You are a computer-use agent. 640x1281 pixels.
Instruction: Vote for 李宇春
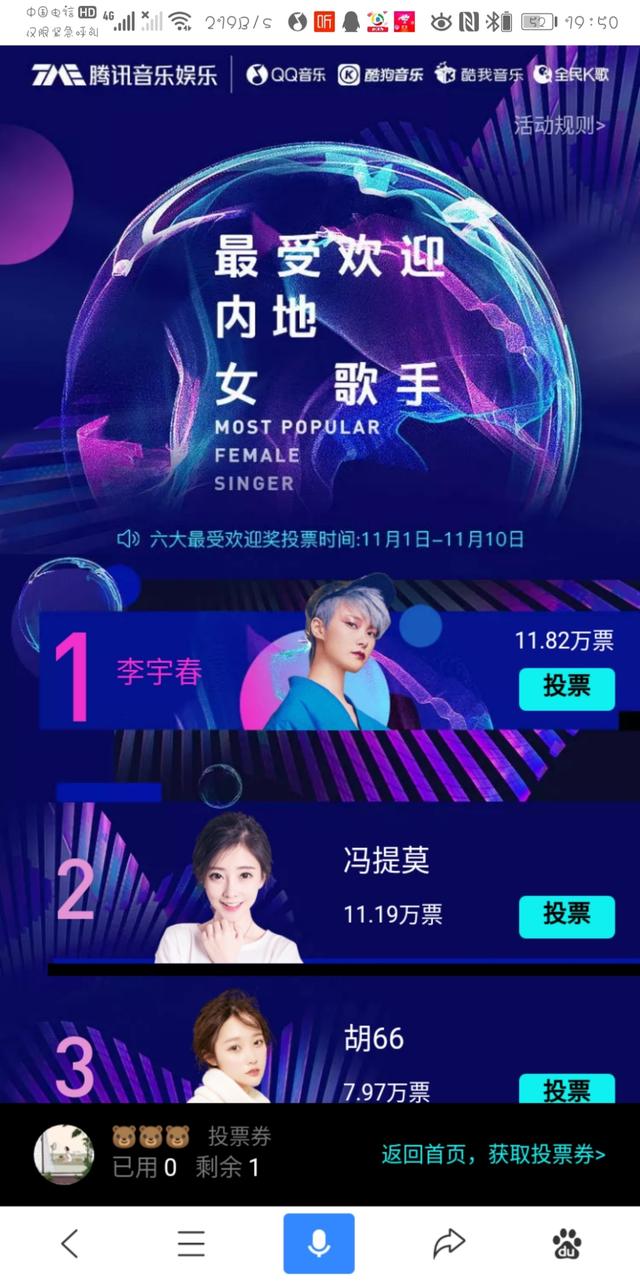(x=566, y=687)
